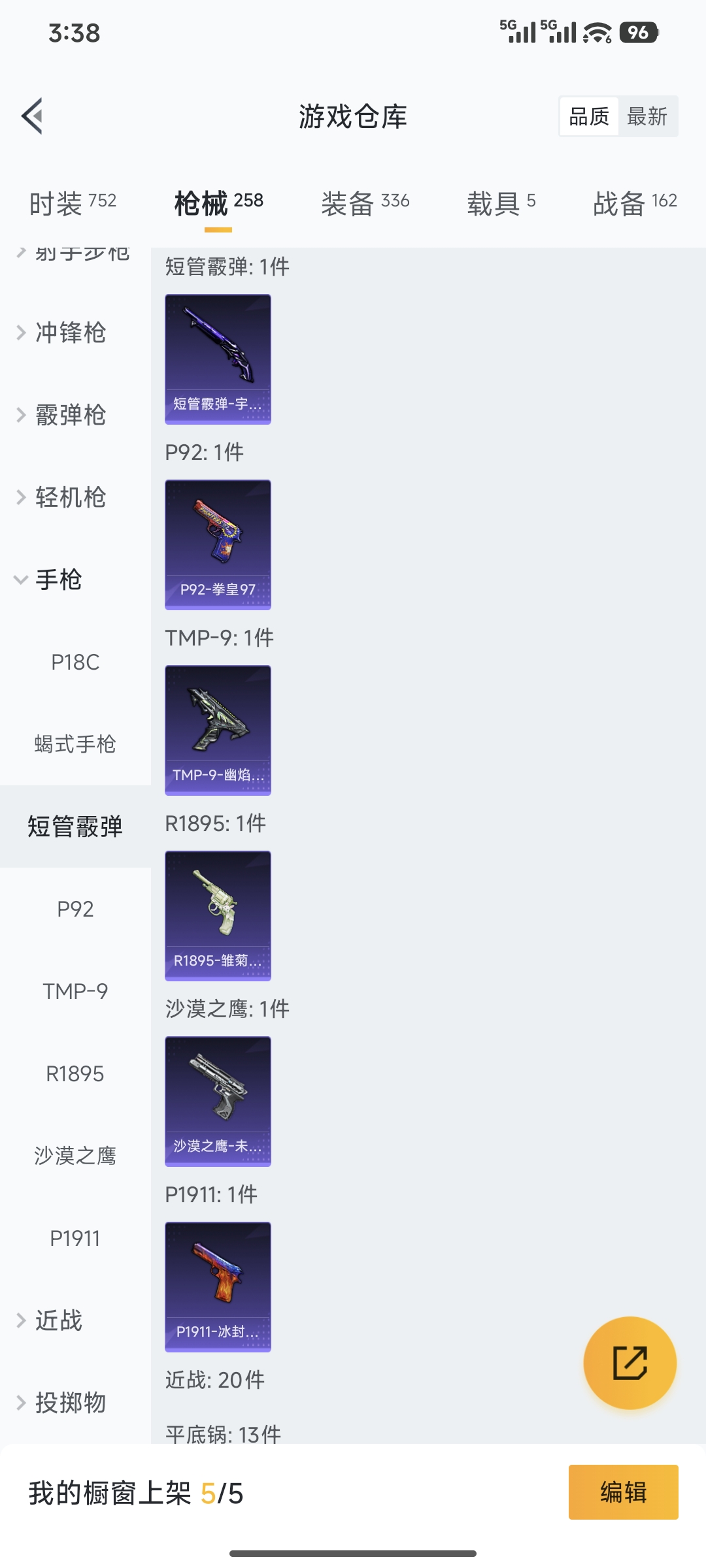Expand the 投掷物 category

70,1403
